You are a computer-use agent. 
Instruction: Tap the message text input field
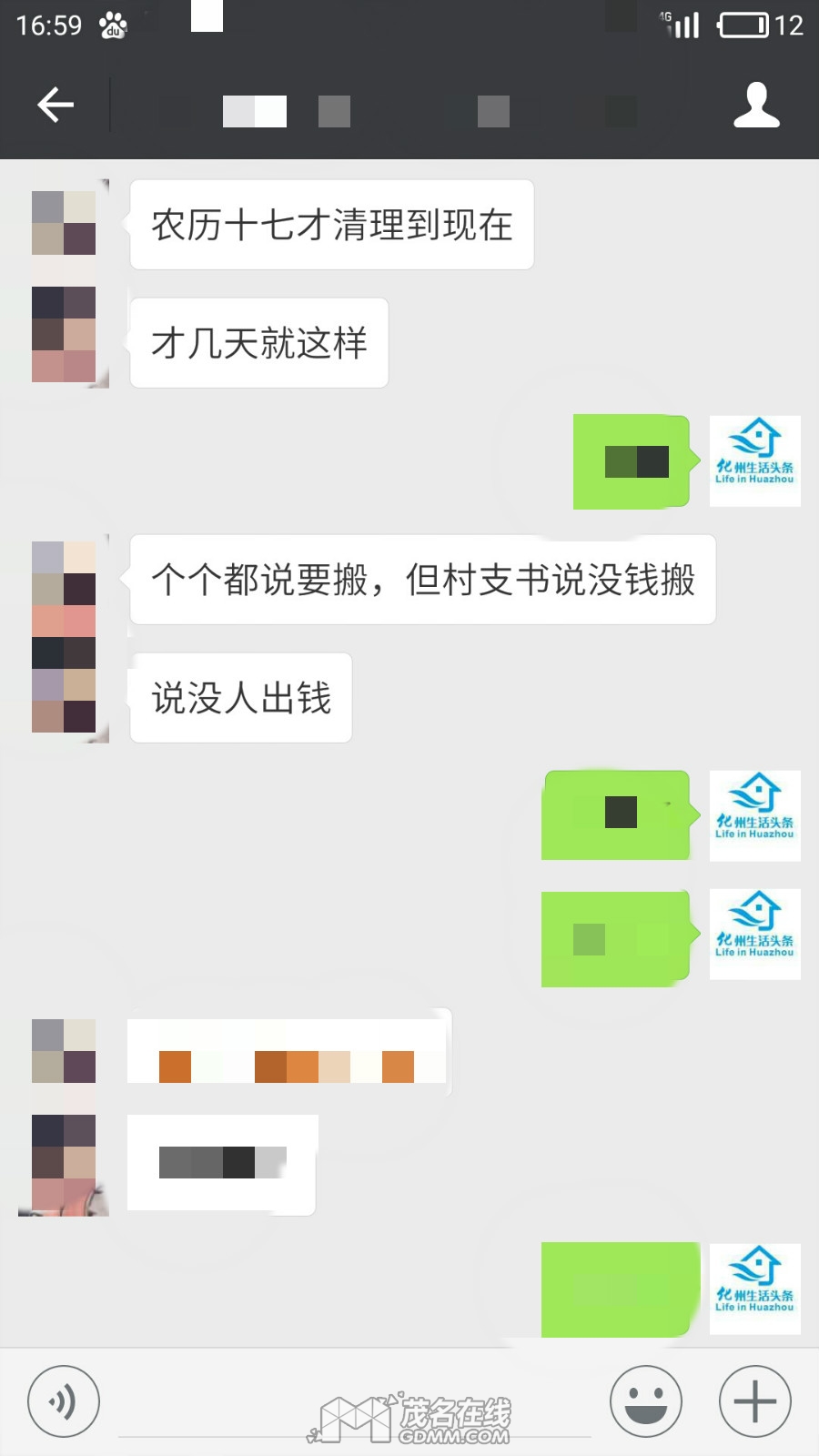click(355, 1406)
